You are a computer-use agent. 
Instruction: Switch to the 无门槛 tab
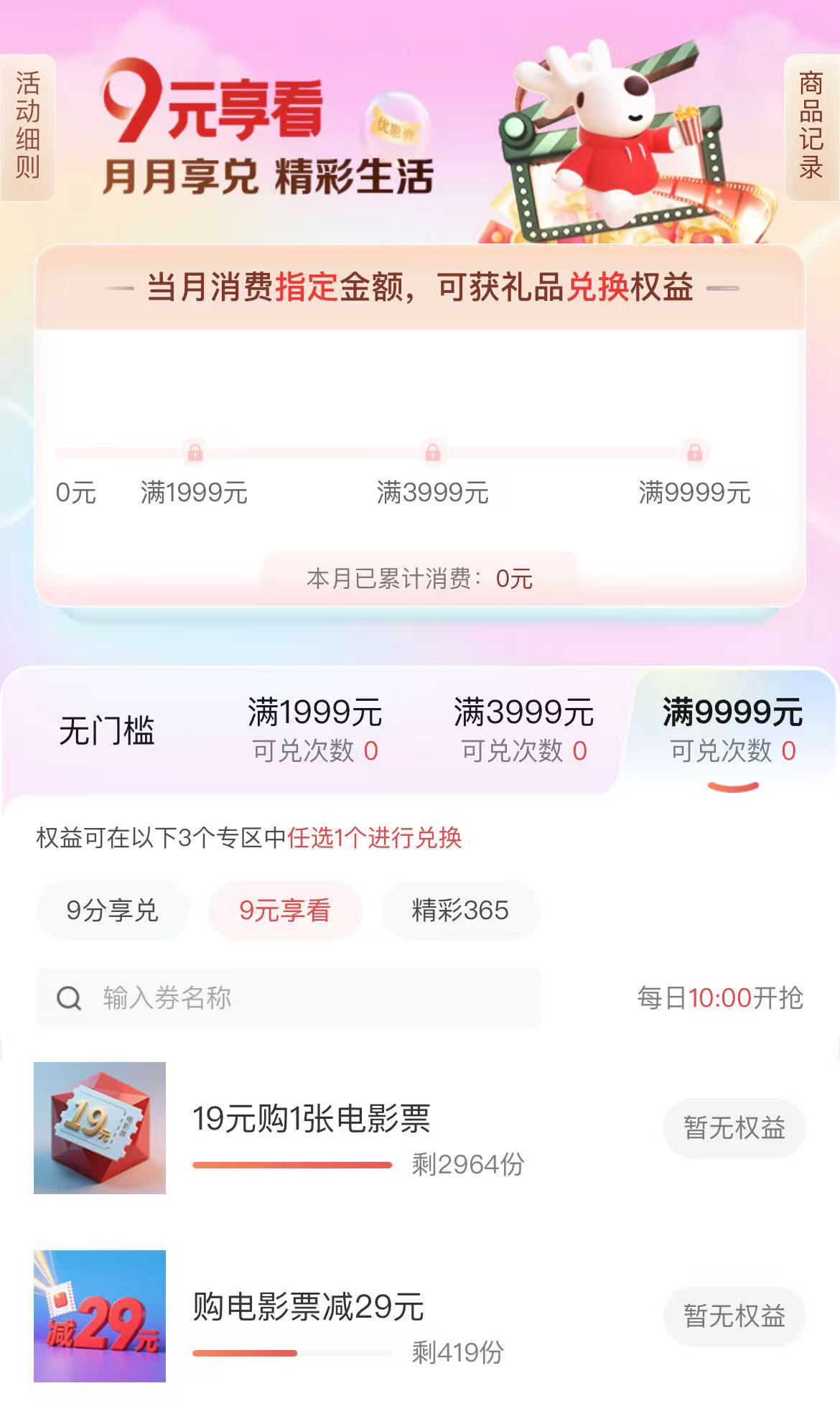pyautogui.click(x=106, y=731)
